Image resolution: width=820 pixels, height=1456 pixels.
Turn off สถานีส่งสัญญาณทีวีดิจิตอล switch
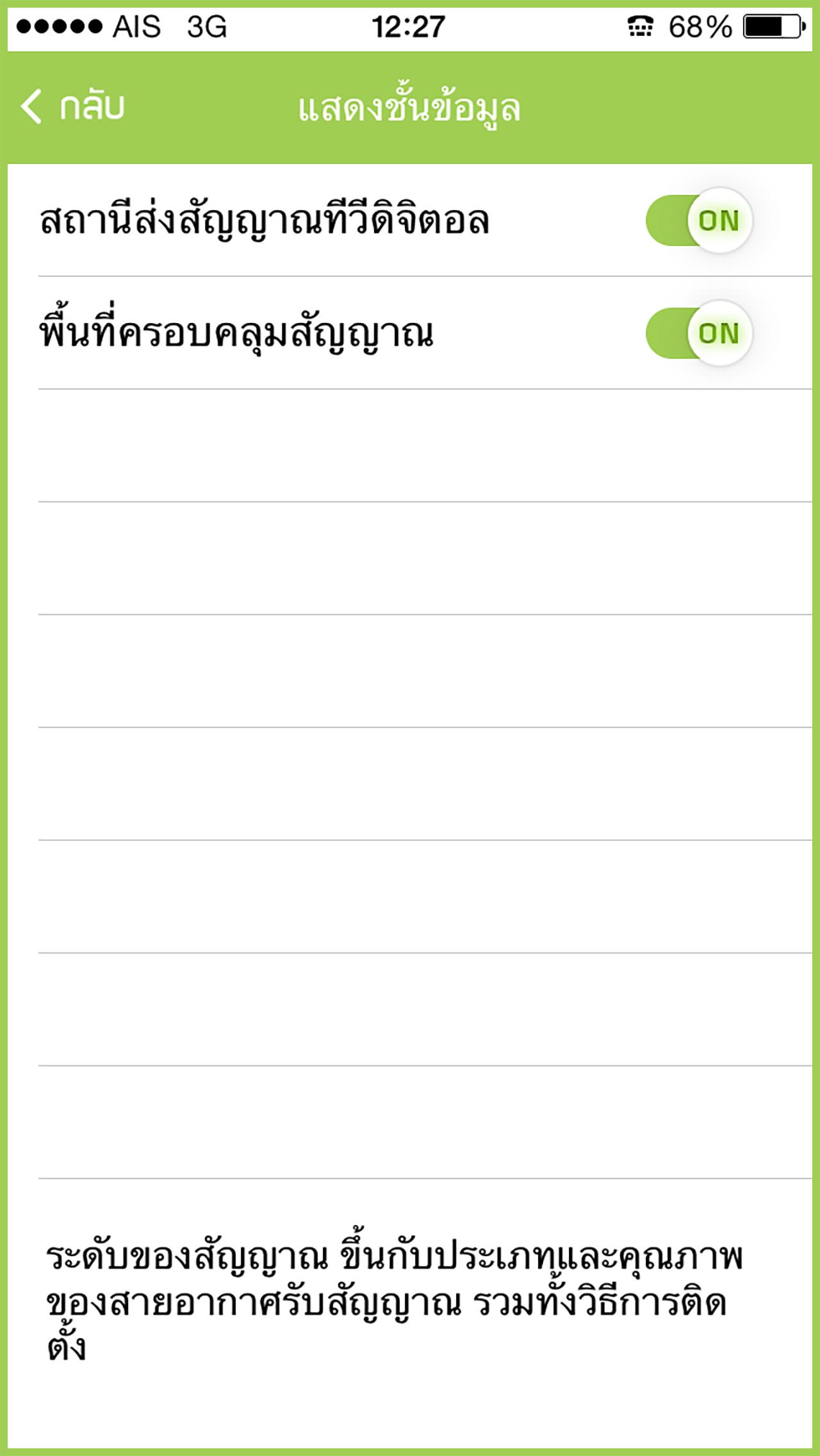pos(698,220)
